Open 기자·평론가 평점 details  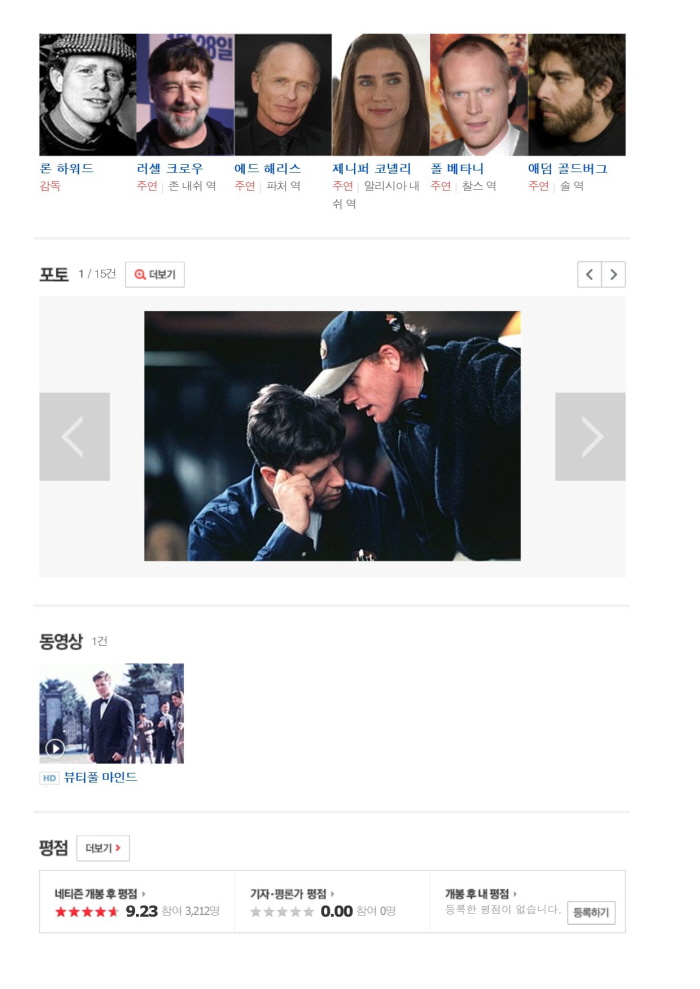click(291, 893)
